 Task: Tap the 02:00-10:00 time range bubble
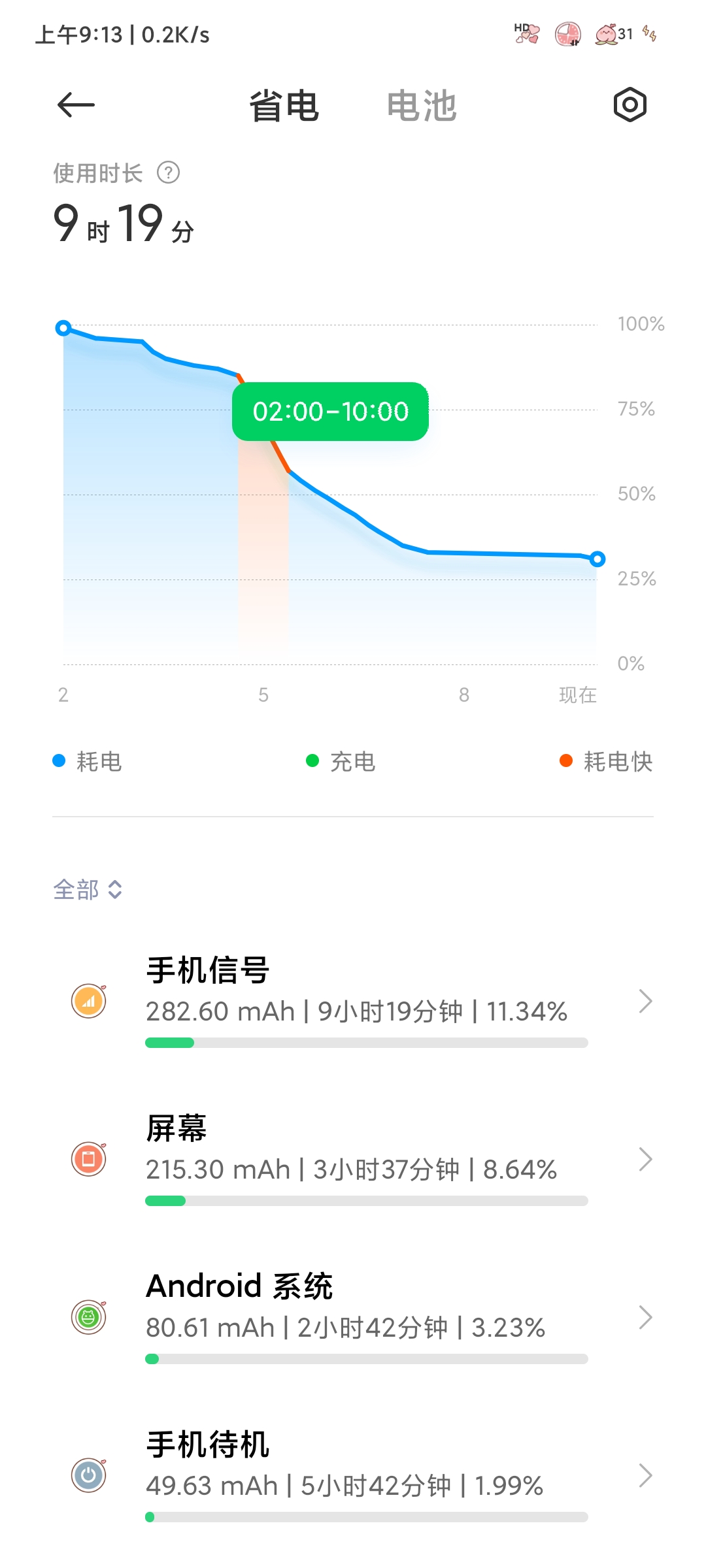point(330,412)
